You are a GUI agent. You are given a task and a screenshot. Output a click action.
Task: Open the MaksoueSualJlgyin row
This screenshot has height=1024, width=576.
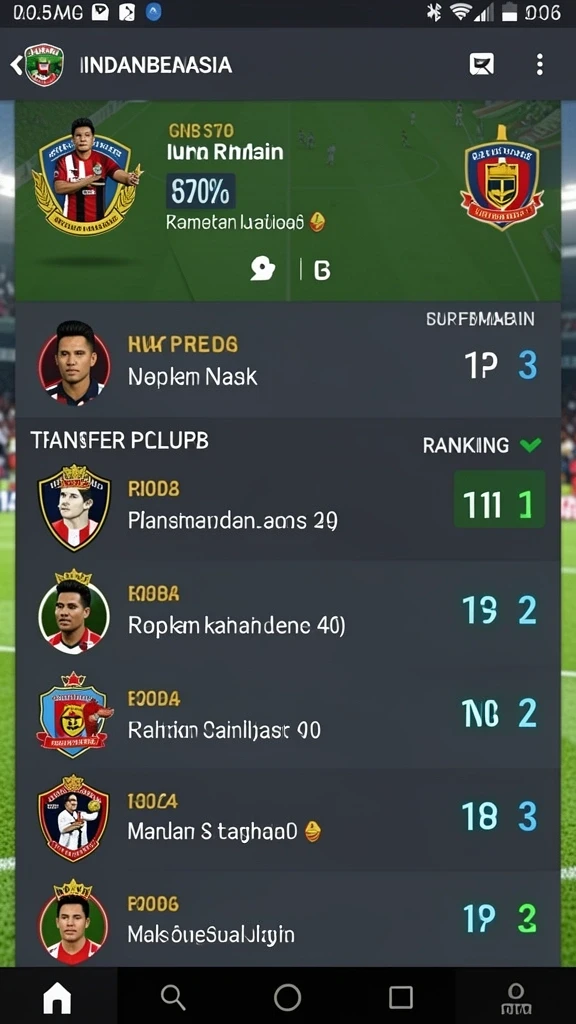[287, 921]
